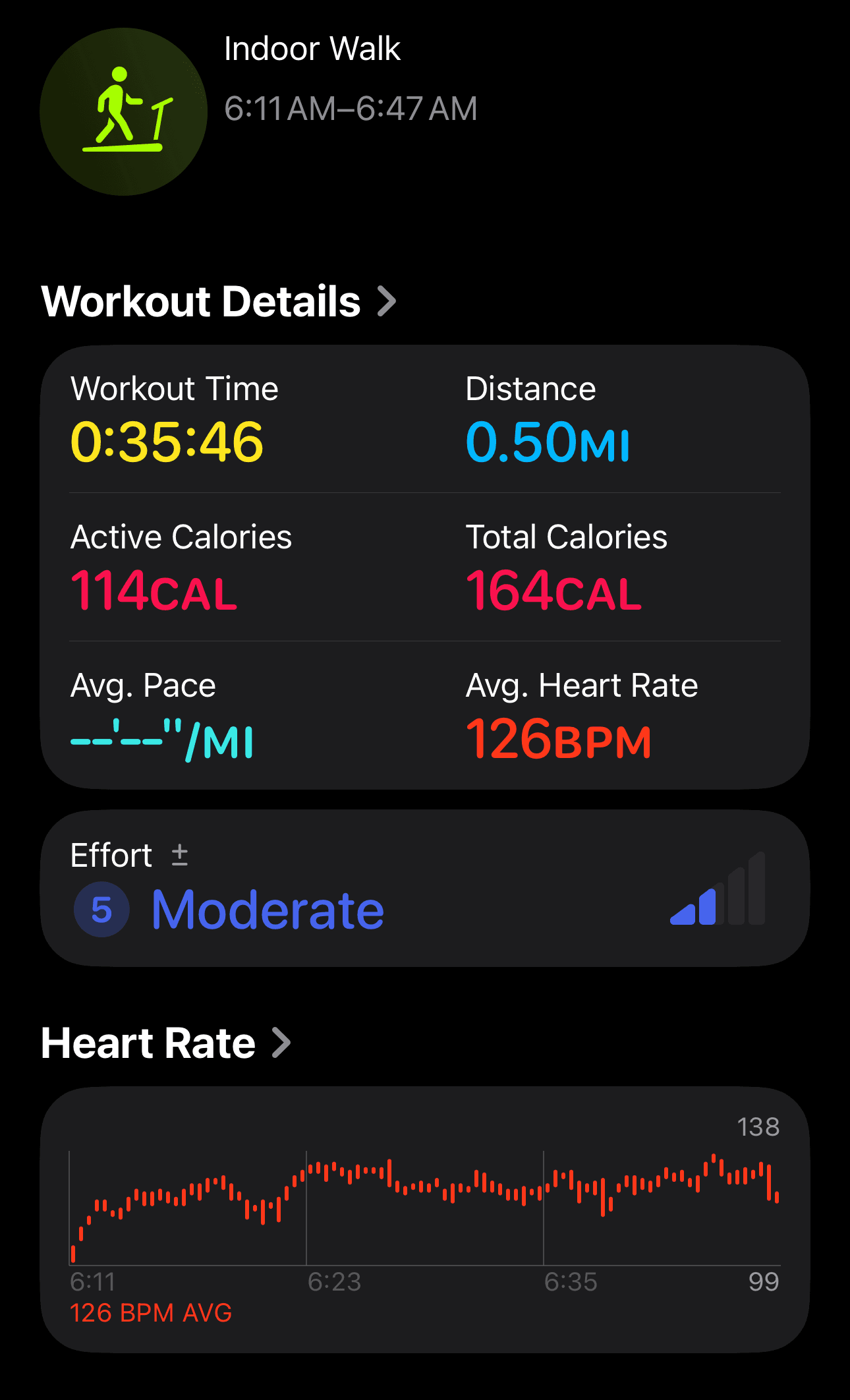Tap the chevron next to Workout Details
The width and height of the screenshot is (850, 1400).
tap(387, 302)
